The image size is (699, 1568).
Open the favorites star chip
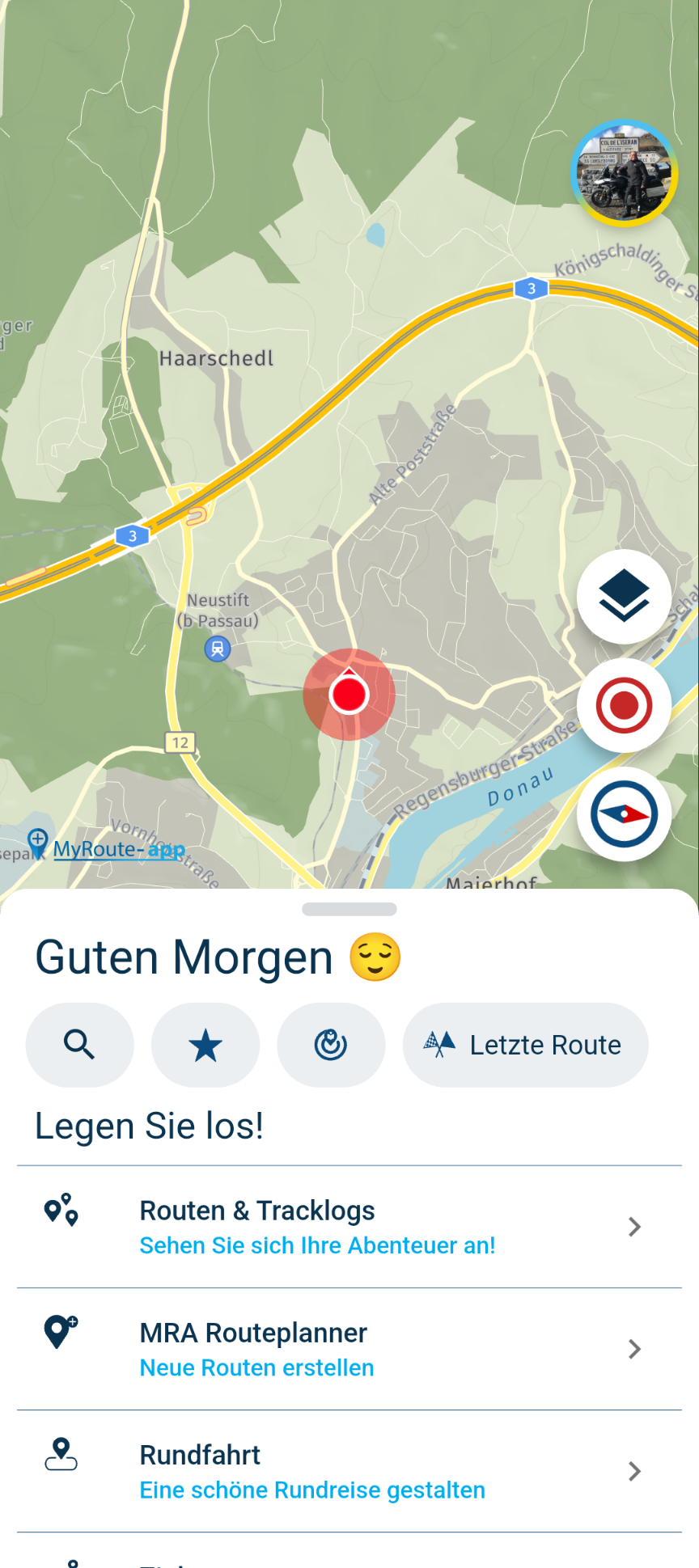point(205,1045)
